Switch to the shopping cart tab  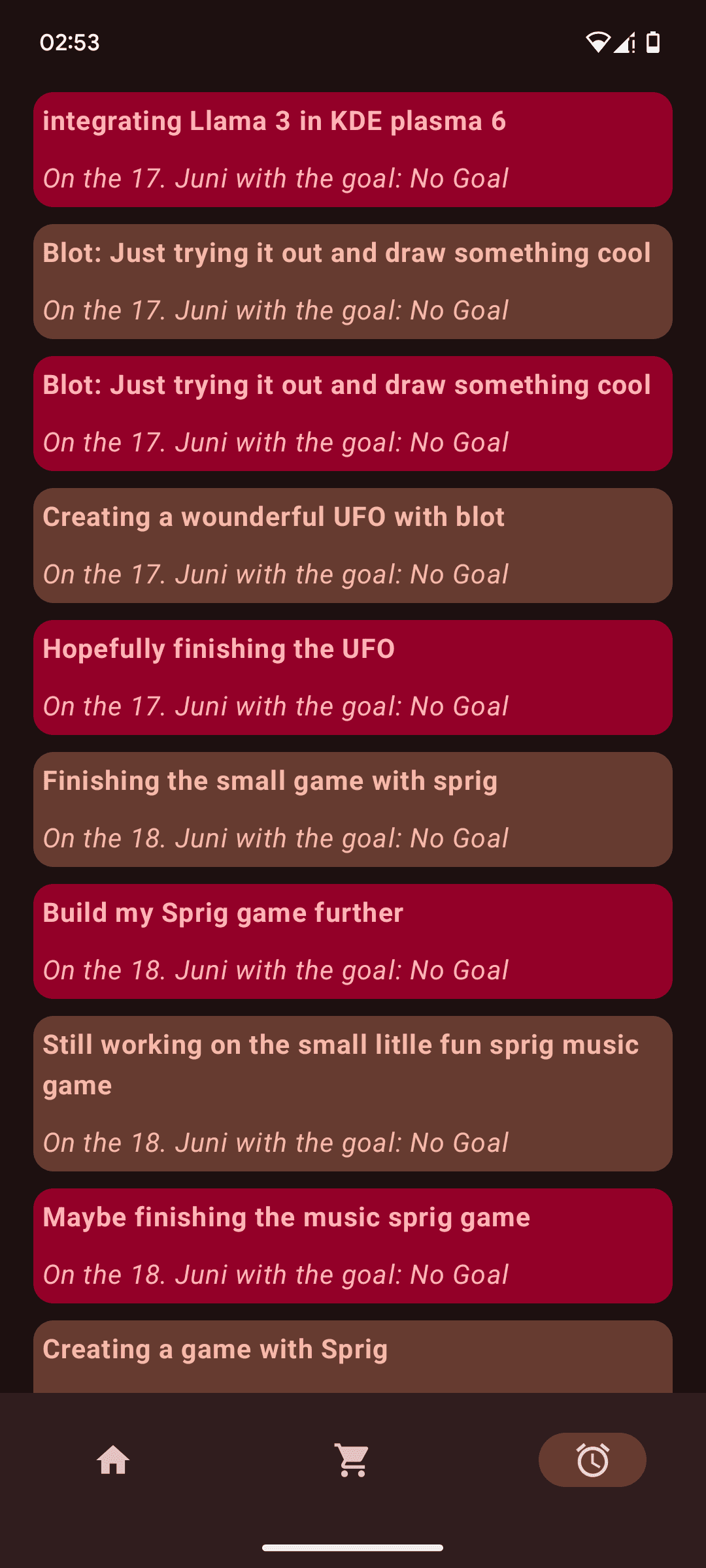[352, 1460]
